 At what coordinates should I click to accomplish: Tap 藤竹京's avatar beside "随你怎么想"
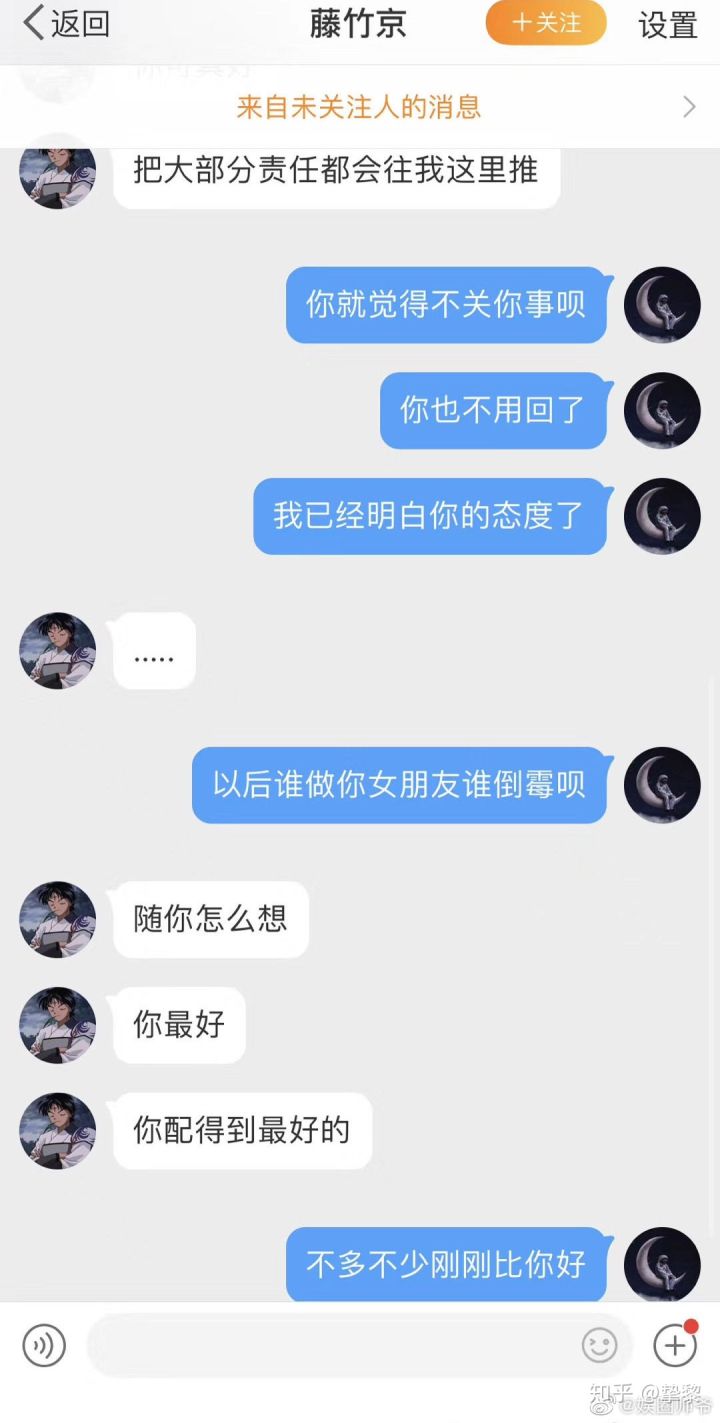(x=57, y=919)
